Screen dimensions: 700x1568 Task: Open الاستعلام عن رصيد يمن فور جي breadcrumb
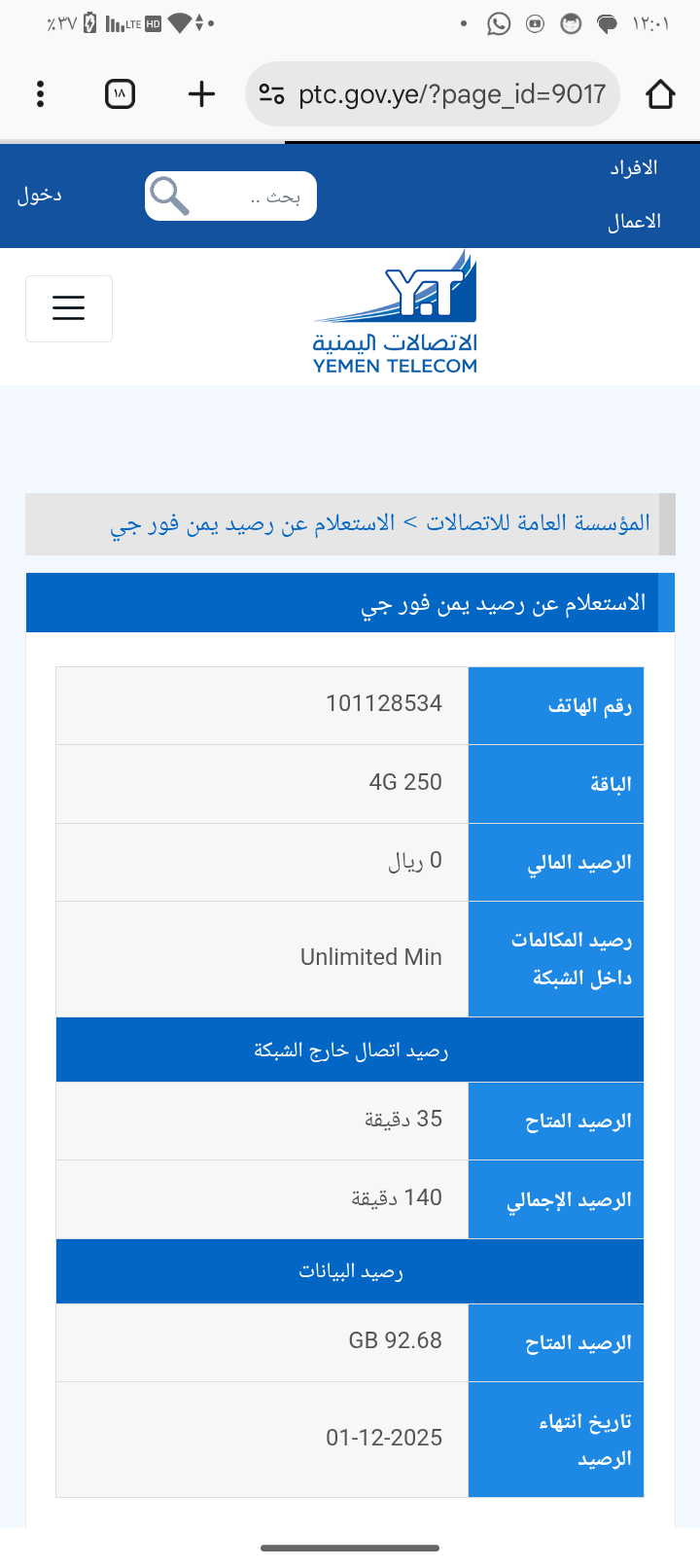[x=253, y=525]
